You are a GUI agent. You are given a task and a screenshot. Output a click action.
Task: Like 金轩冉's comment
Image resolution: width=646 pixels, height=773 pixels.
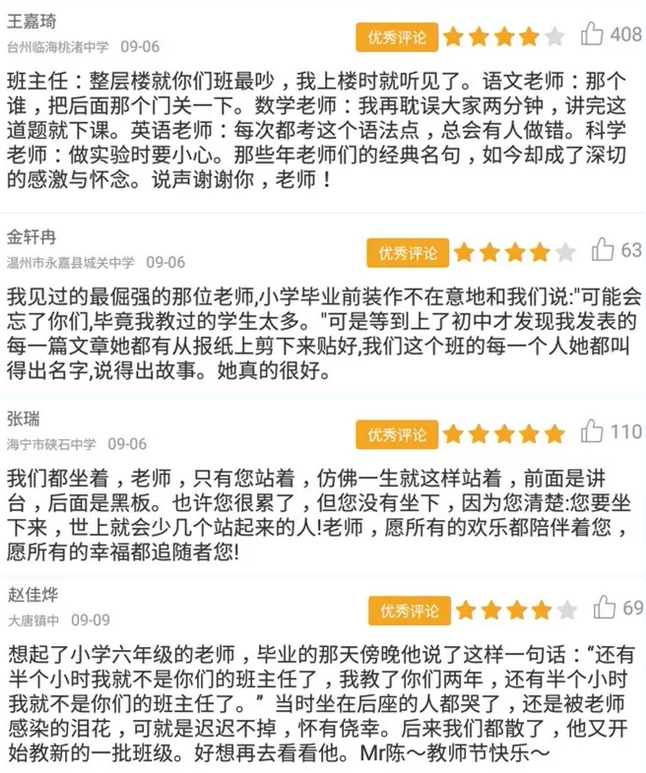click(x=602, y=249)
